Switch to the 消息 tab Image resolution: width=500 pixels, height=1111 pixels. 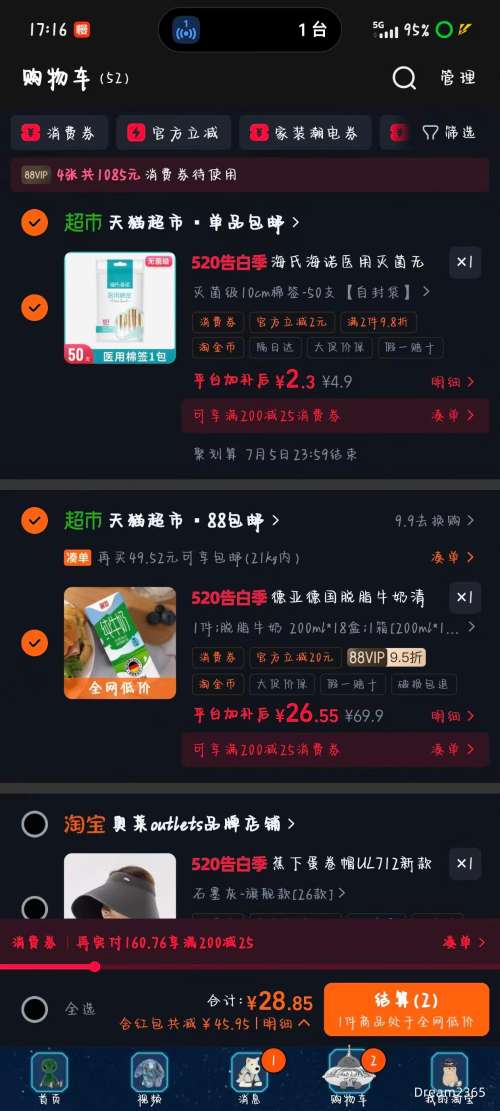tap(249, 1078)
